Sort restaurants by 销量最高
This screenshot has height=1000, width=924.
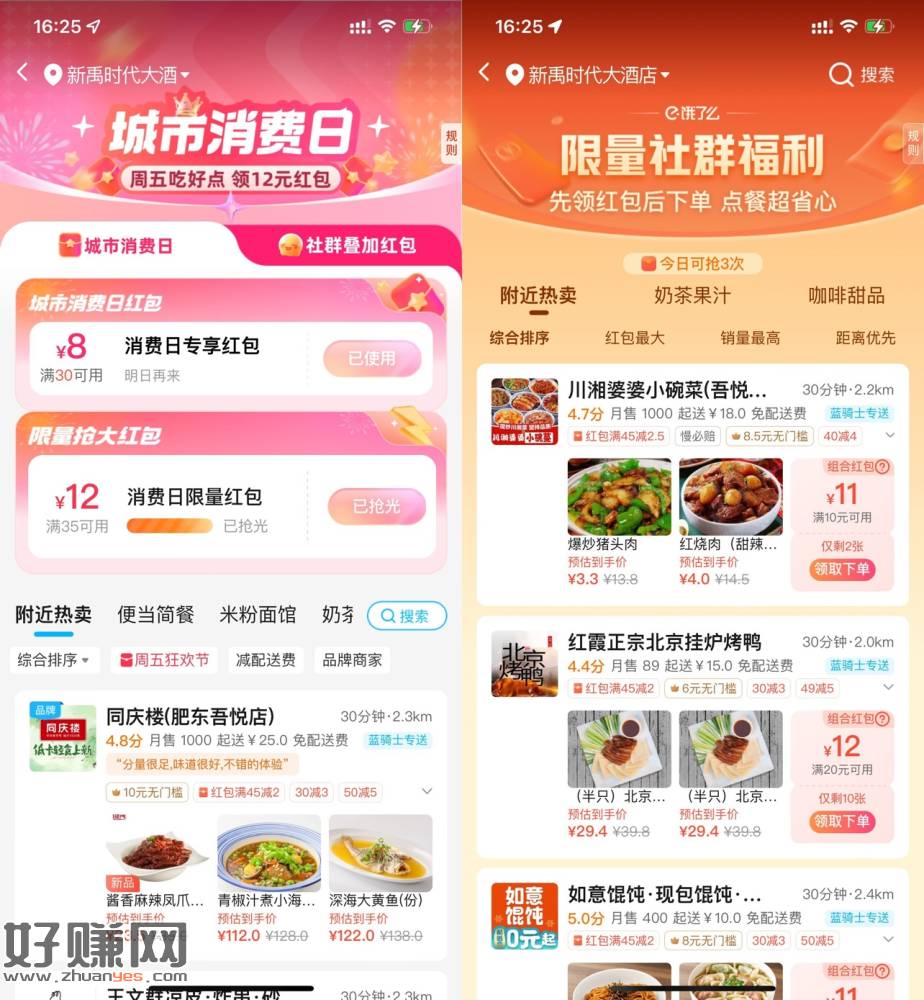tap(750, 338)
